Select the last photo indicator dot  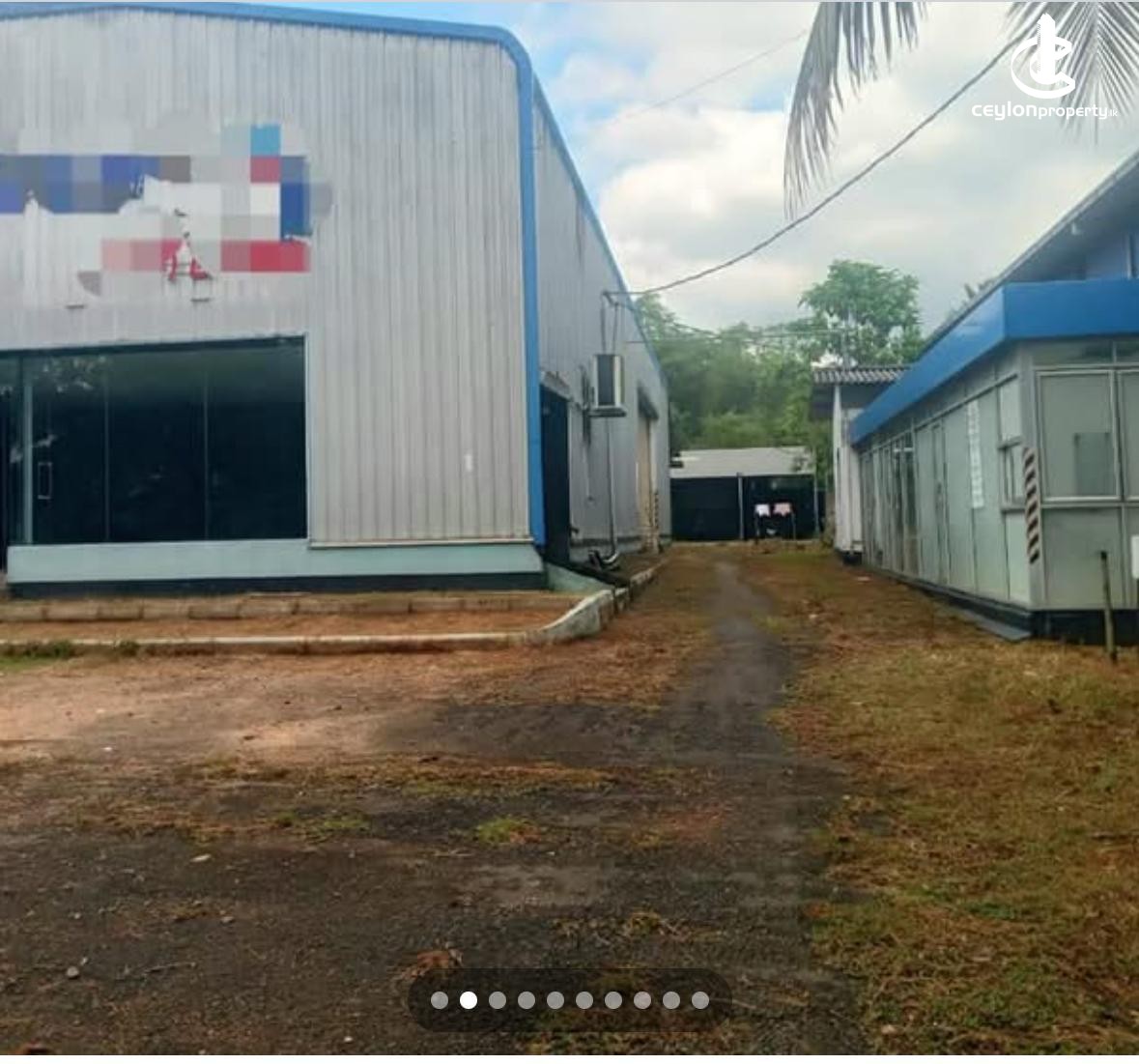coord(700,1000)
